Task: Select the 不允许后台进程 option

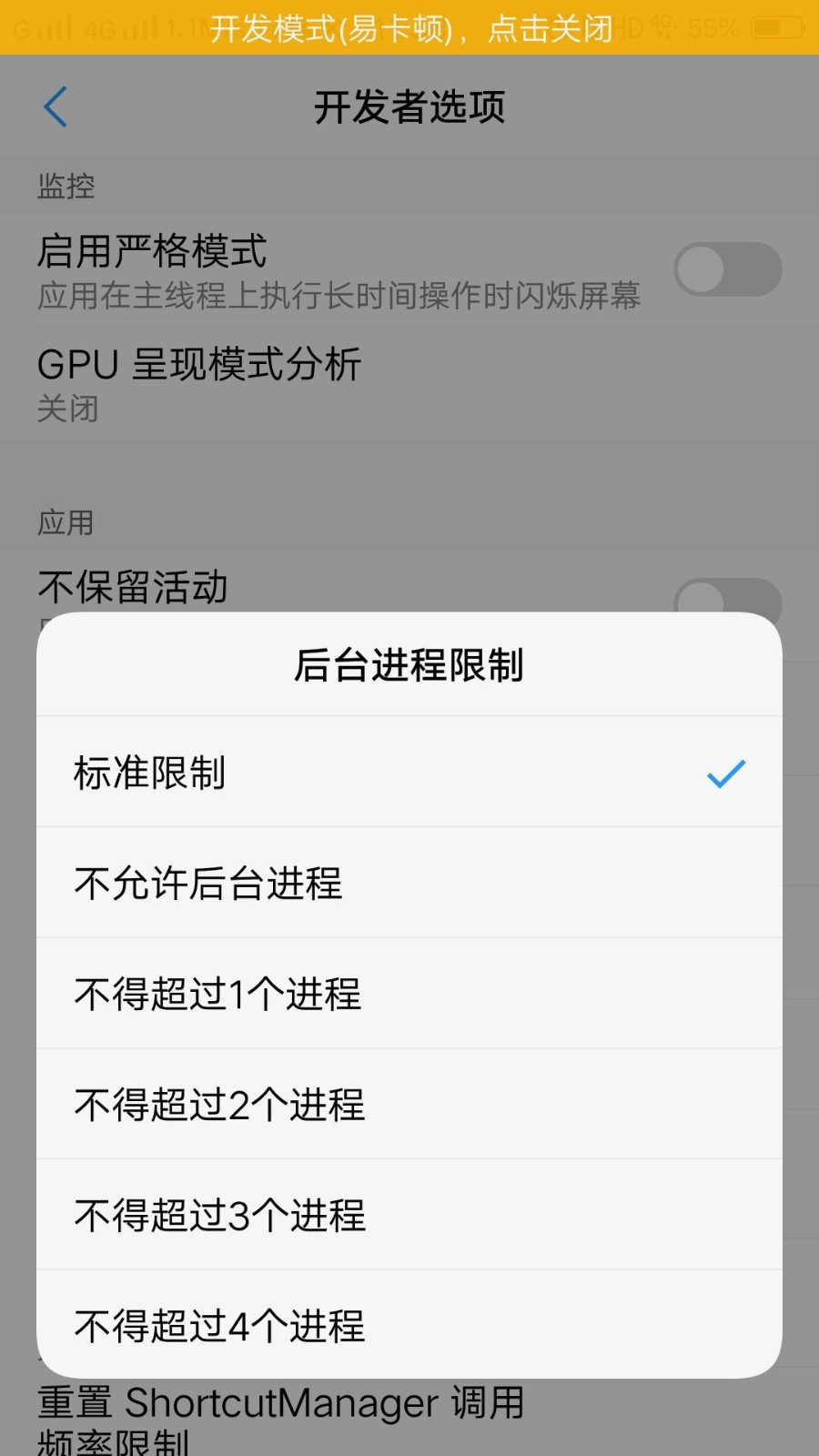Action: 409,883
